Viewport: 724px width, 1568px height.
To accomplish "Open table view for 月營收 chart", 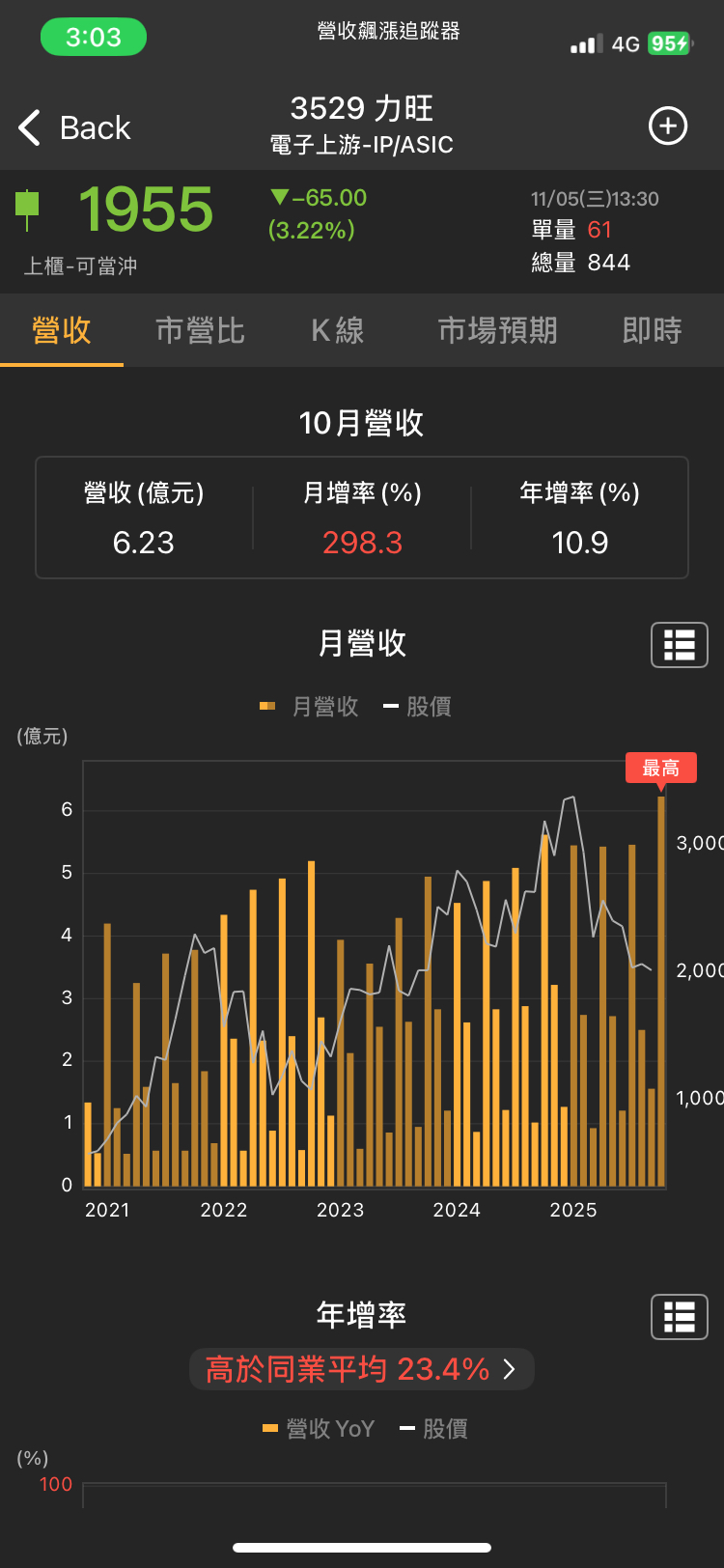I will pos(679,644).
